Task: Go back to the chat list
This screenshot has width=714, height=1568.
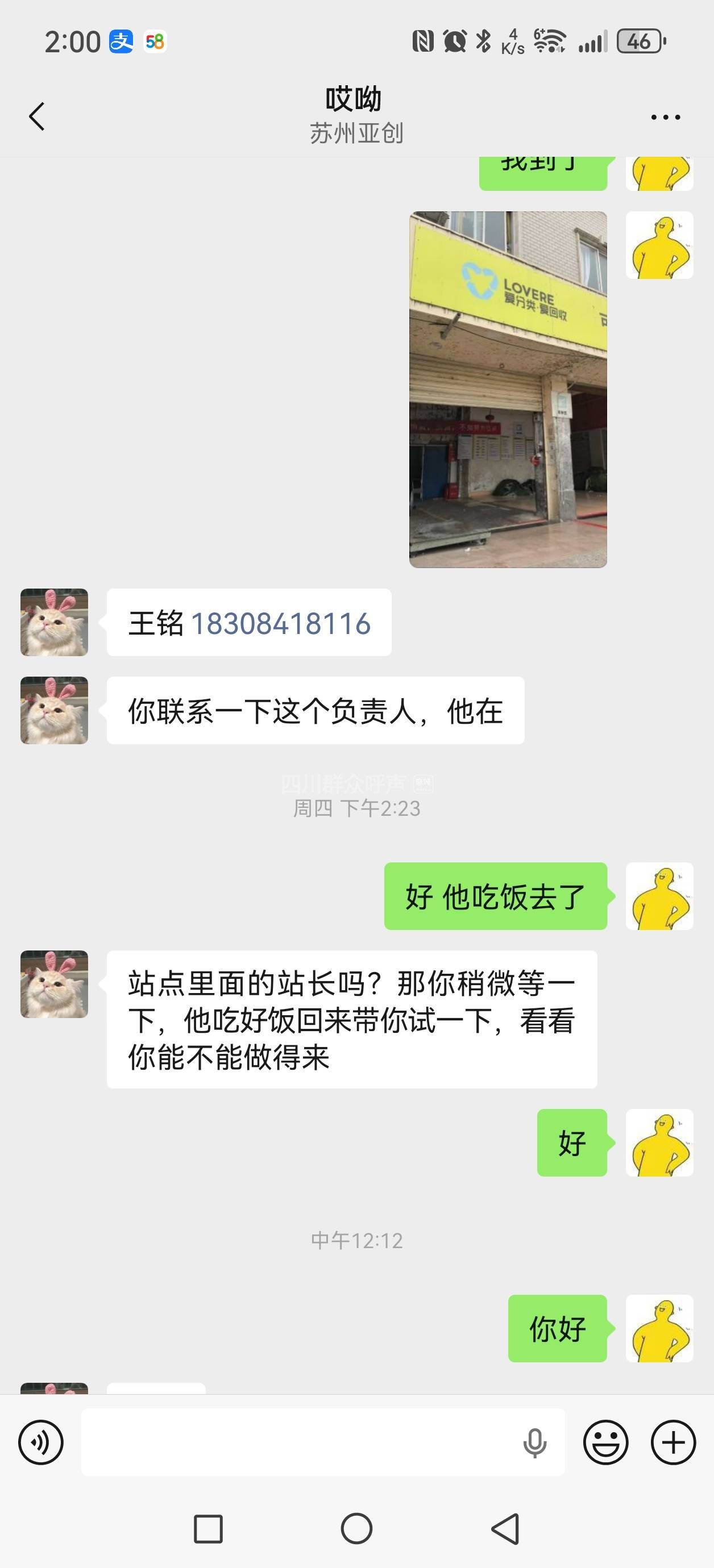Action: pyautogui.click(x=36, y=116)
